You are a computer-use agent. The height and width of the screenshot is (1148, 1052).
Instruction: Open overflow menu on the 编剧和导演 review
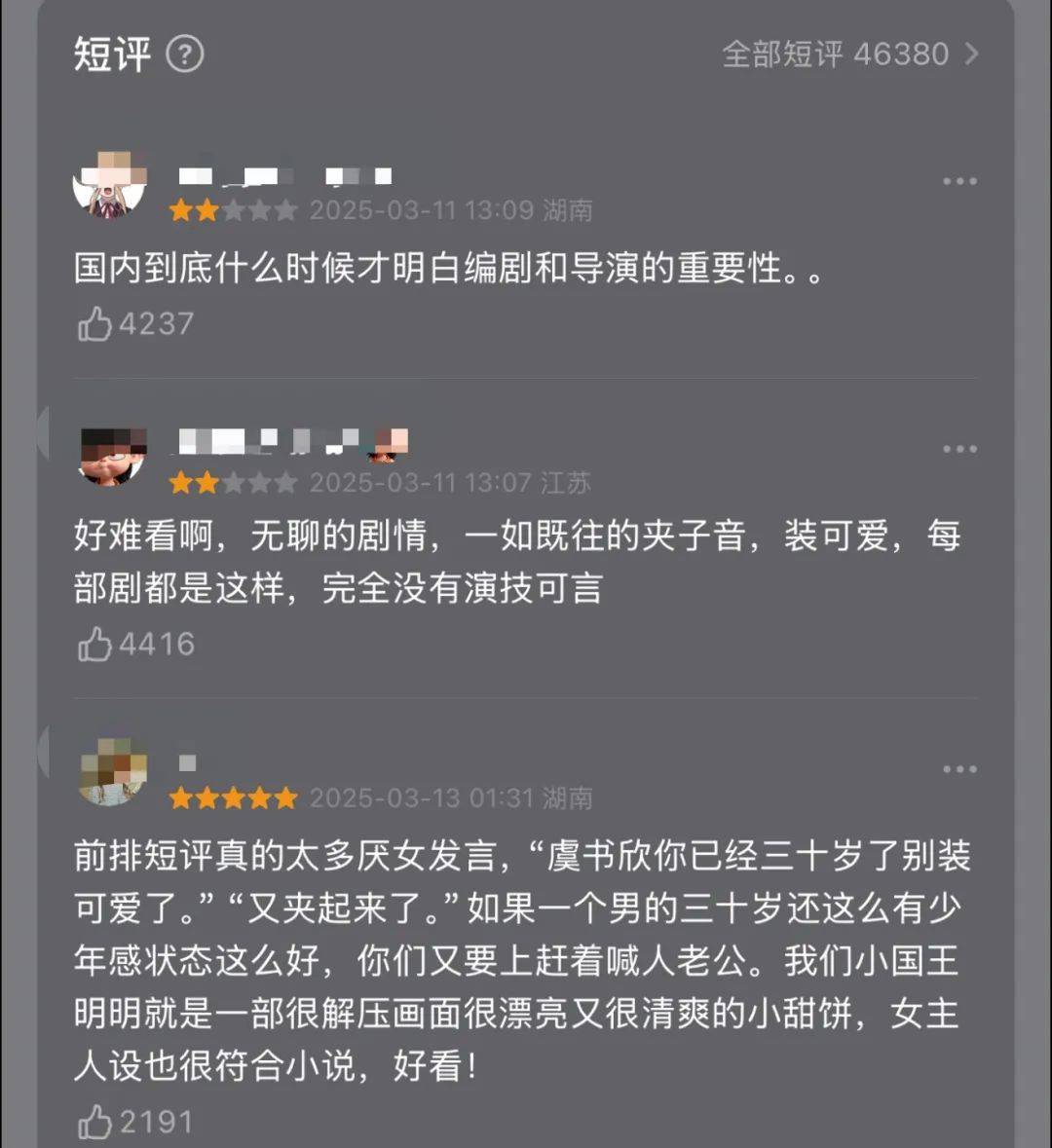[958, 181]
